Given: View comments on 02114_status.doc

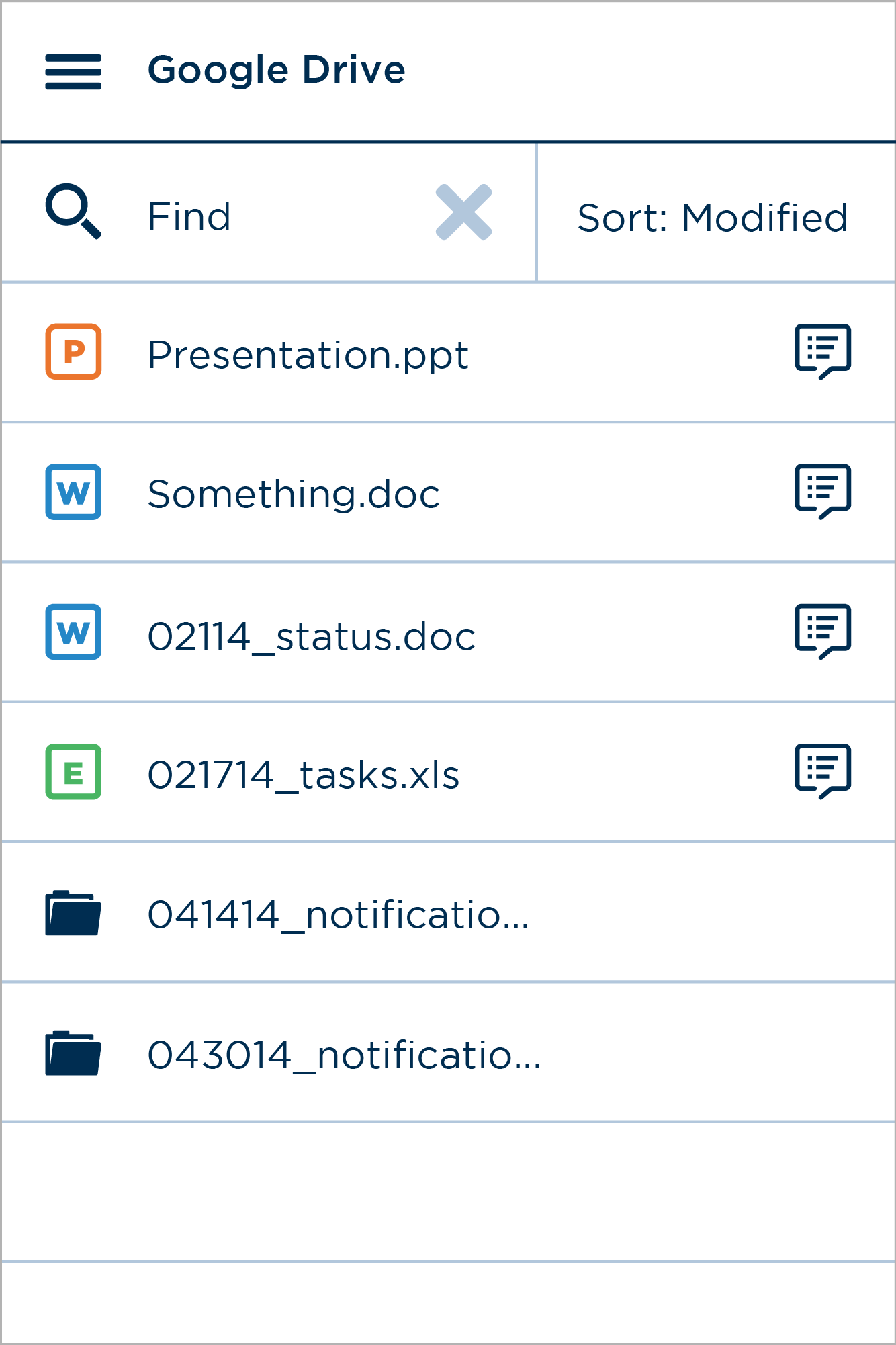Looking at the screenshot, I should click(823, 632).
